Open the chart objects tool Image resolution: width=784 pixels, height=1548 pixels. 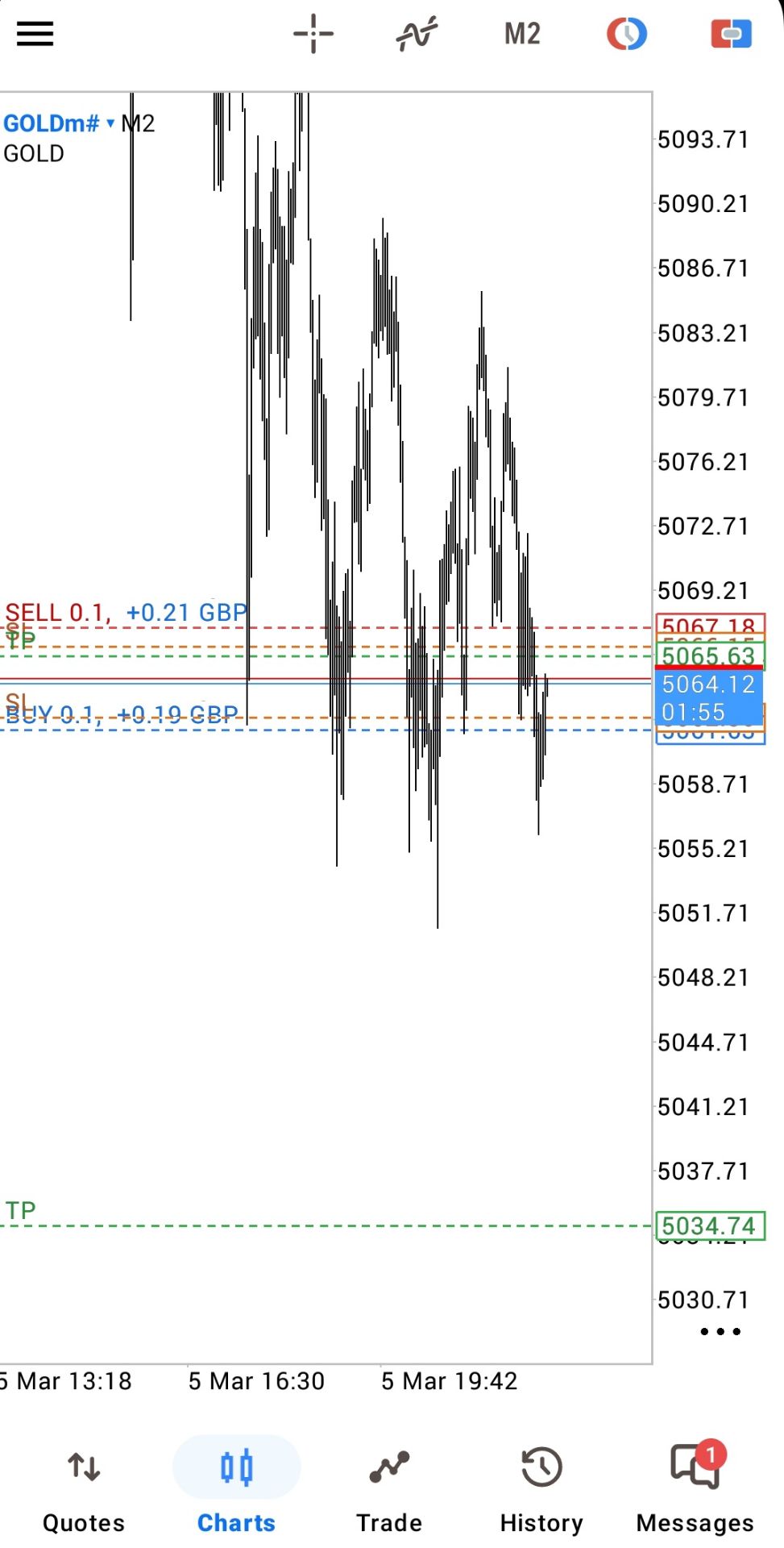pos(626,34)
